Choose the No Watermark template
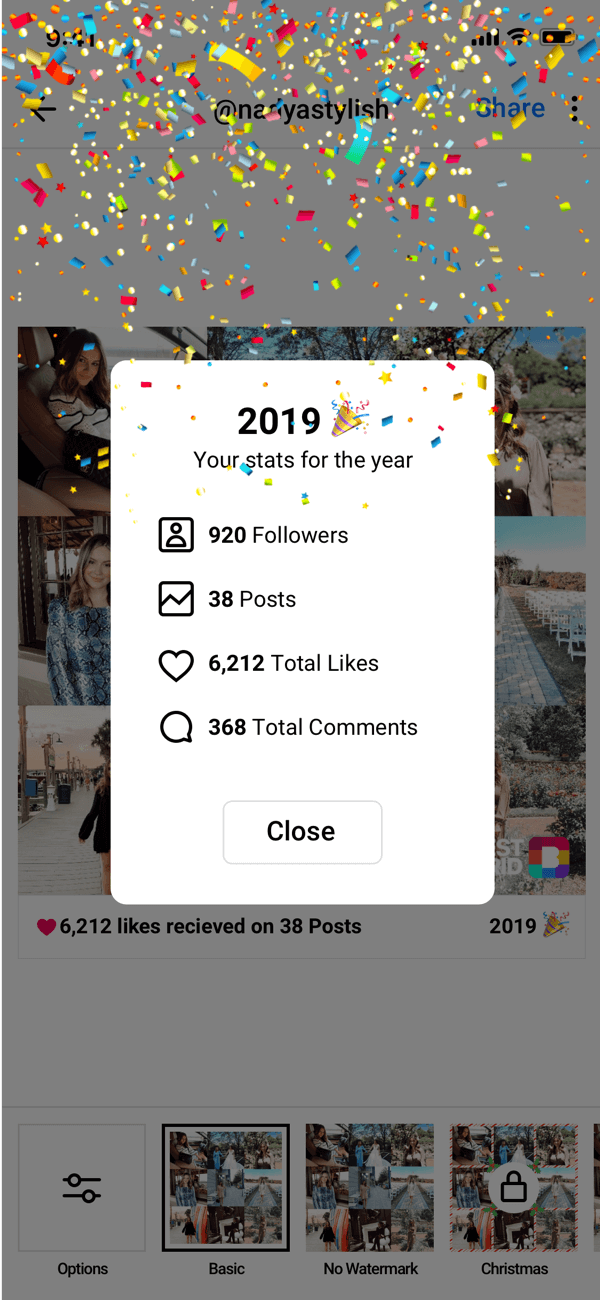600x1300 pixels. coord(370,1188)
